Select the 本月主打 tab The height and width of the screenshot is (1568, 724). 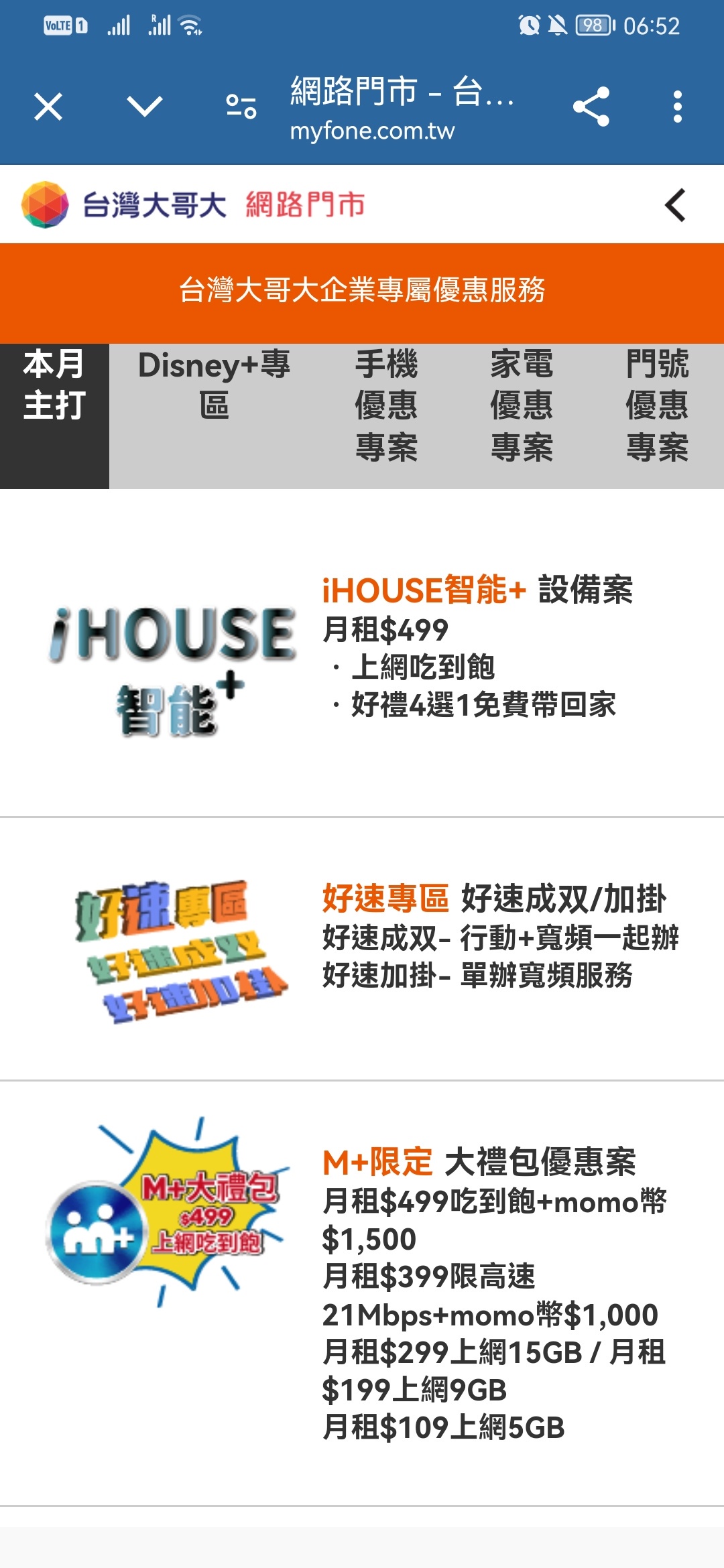54,386
